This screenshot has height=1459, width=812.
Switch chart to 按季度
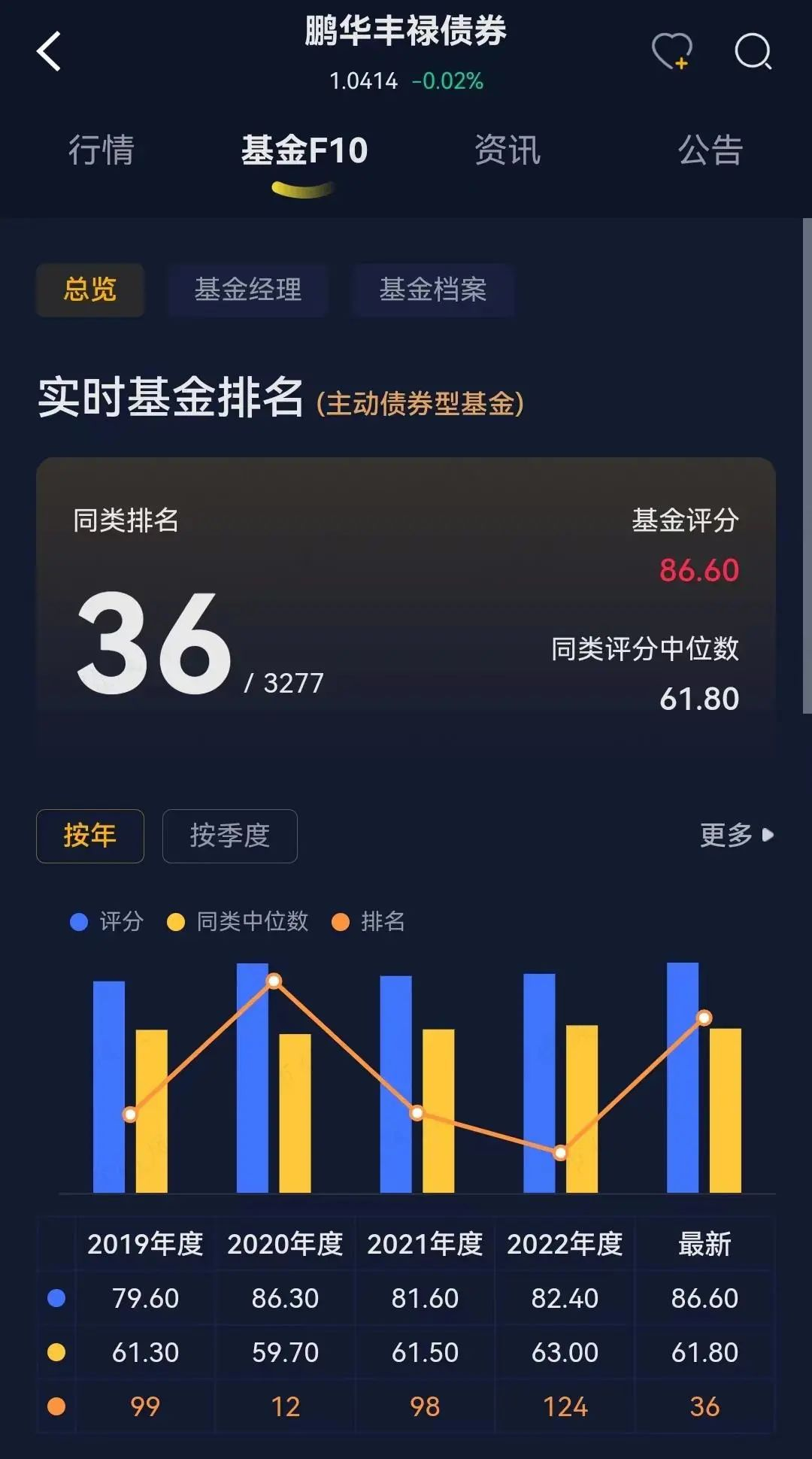[x=230, y=836]
